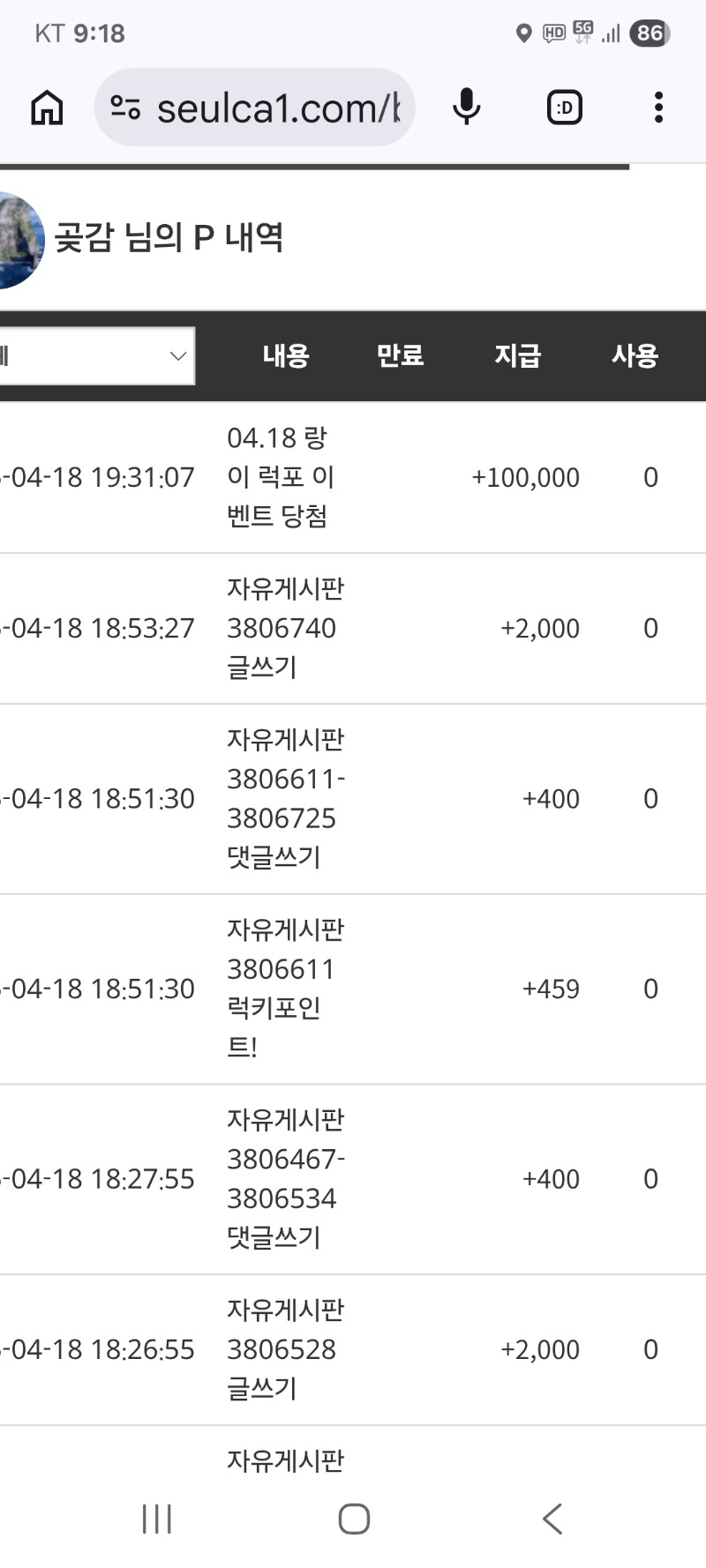Image resolution: width=706 pixels, height=1568 pixels.
Task: Tap the system back button
Action: coord(552,1519)
